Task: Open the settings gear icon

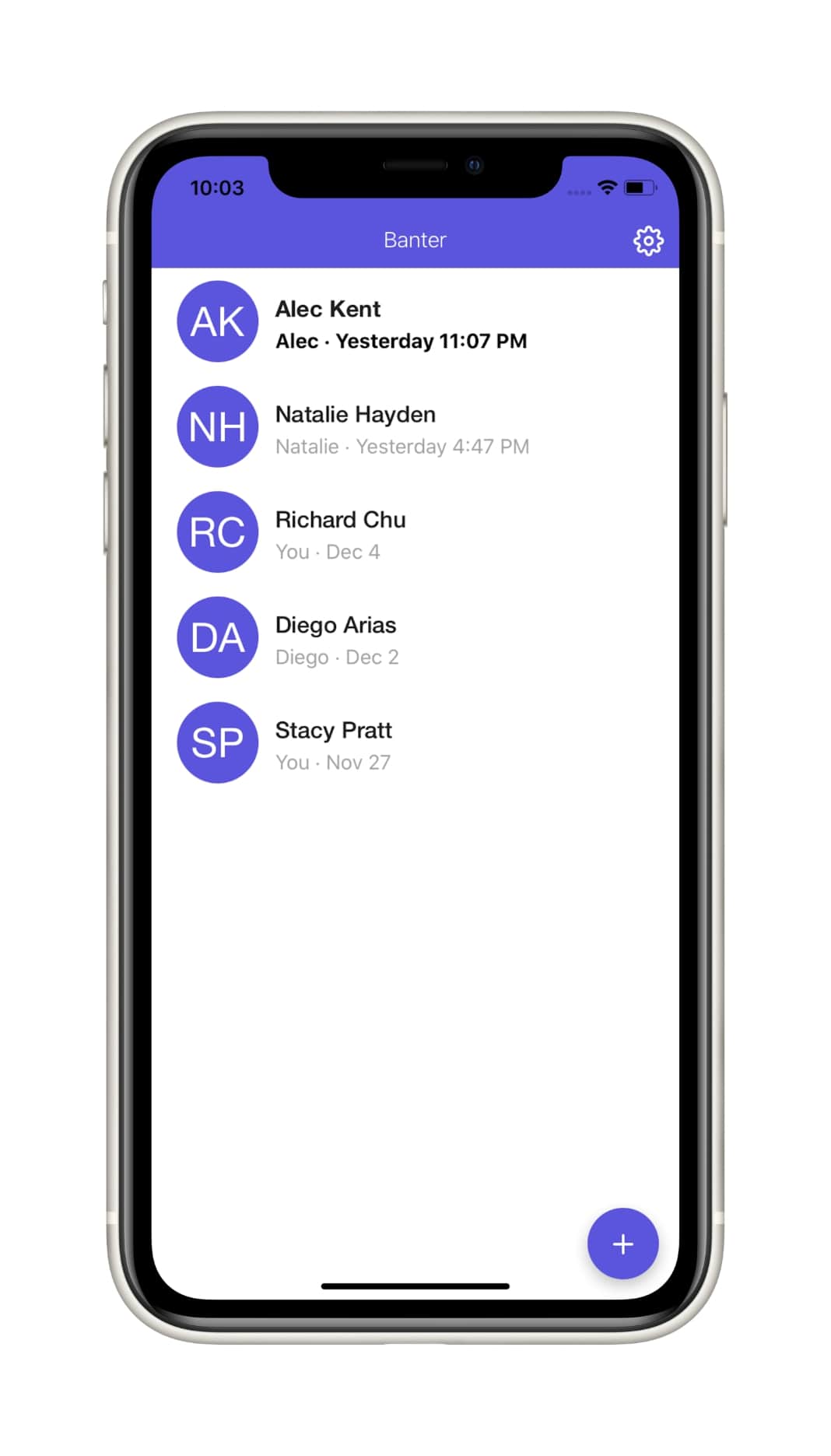Action: click(648, 240)
